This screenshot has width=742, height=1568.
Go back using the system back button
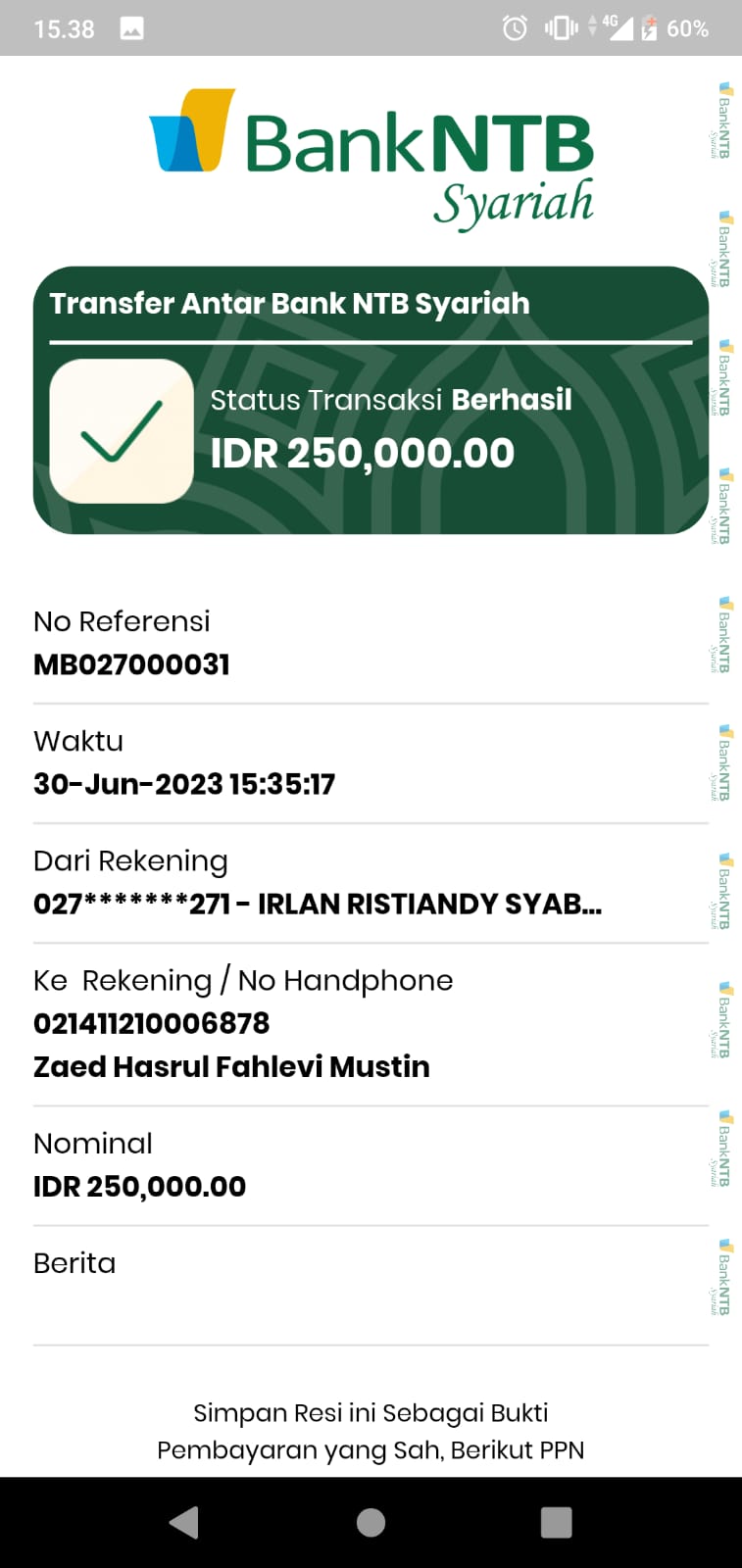click(x=184, y=1522)
